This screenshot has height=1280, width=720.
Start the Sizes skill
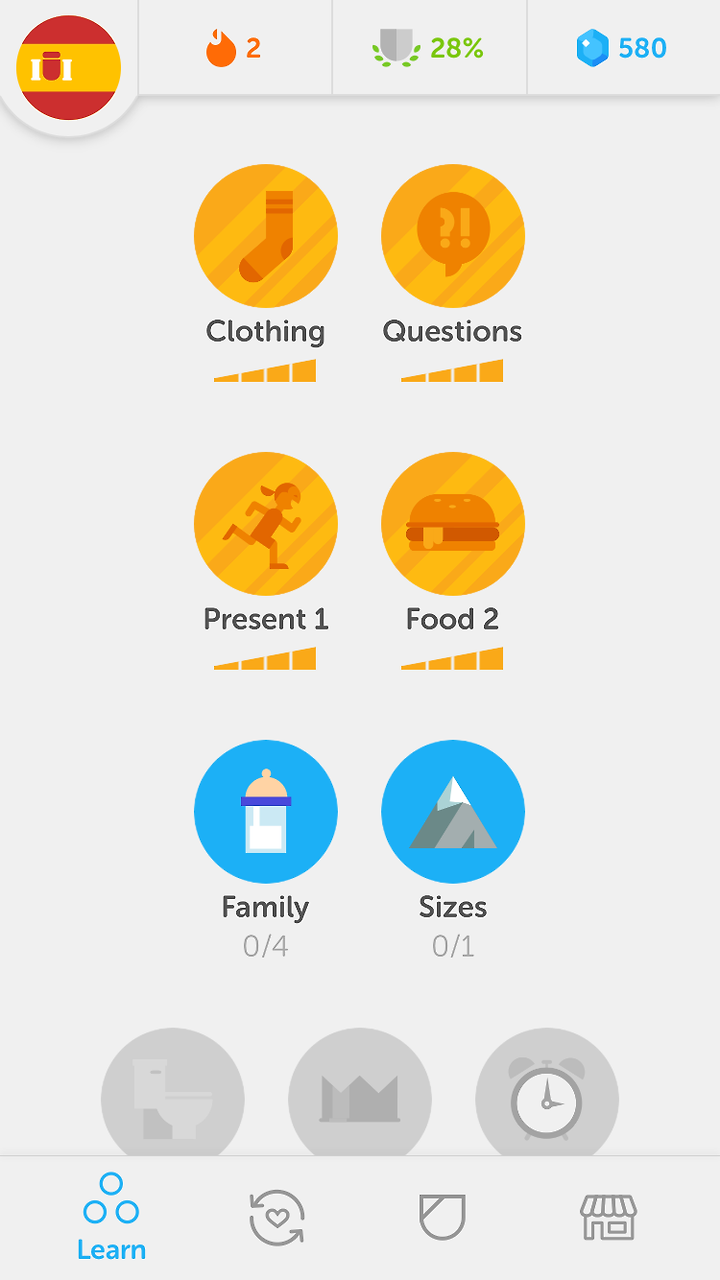[453, 812]
